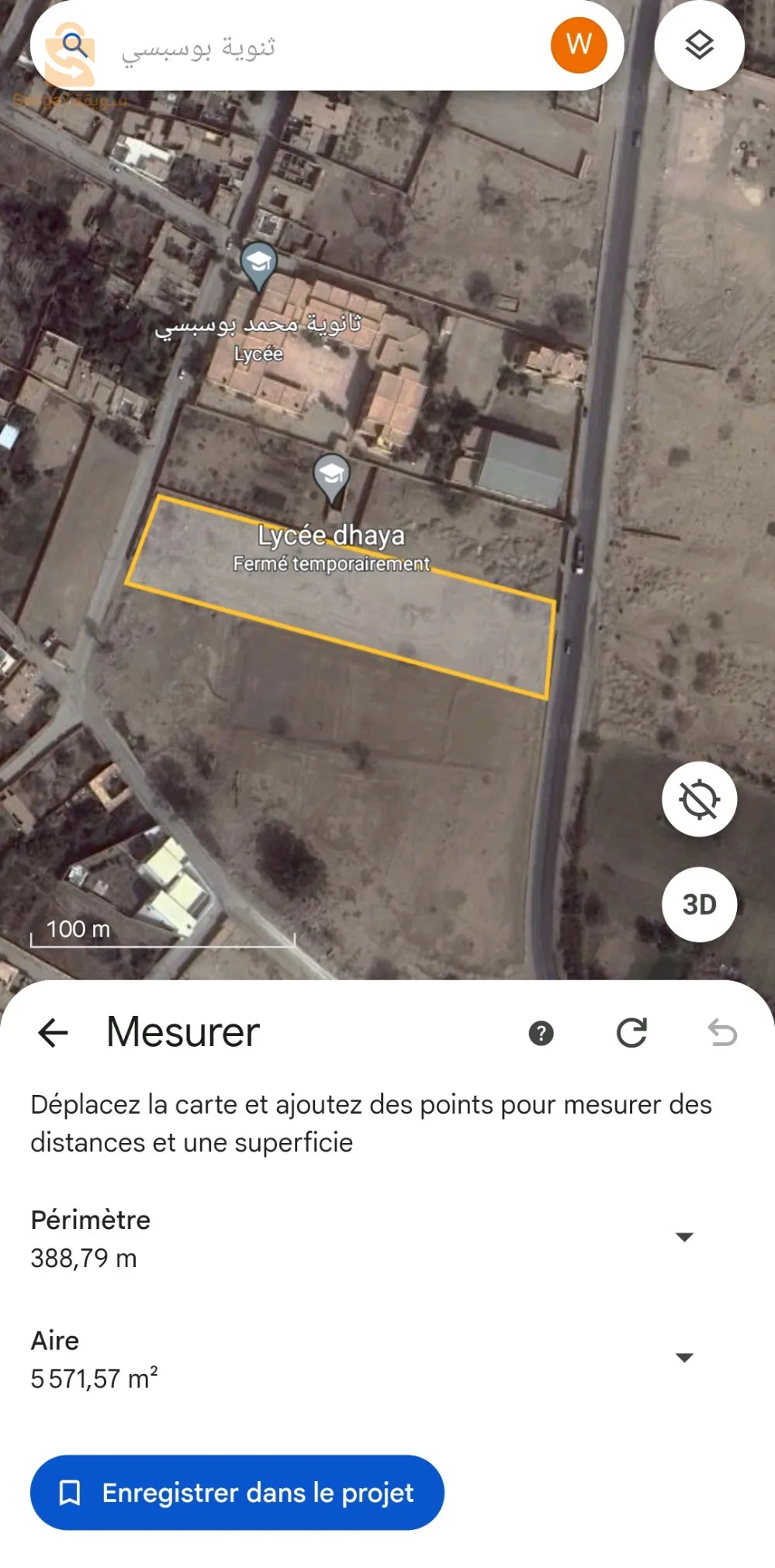Restart the measurement with the reload icon
The image size is (775, 1568).
click(x=631, y=1033)
